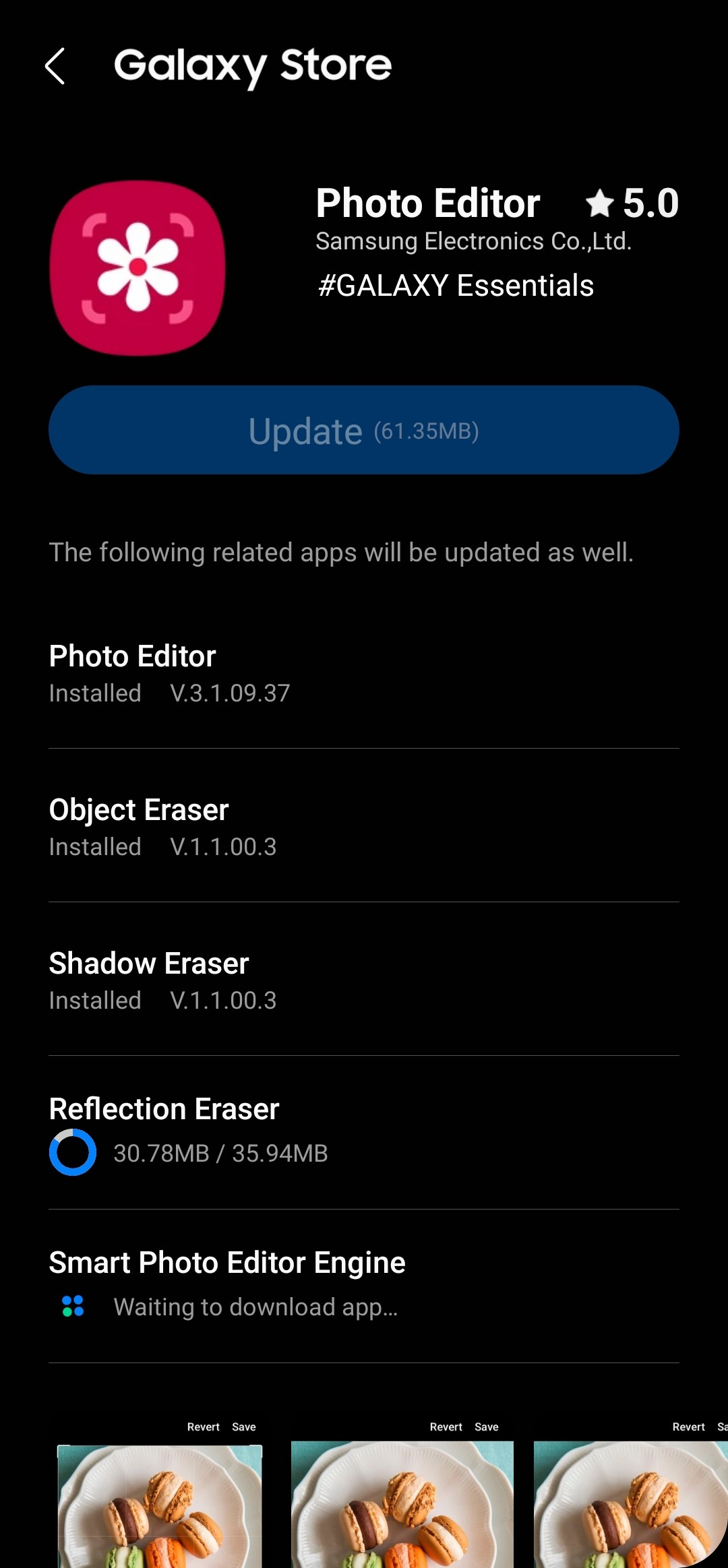Tap the Smart Photo Editor Engine waiting status
The image size is (728, 1568).
(256, 1306)
